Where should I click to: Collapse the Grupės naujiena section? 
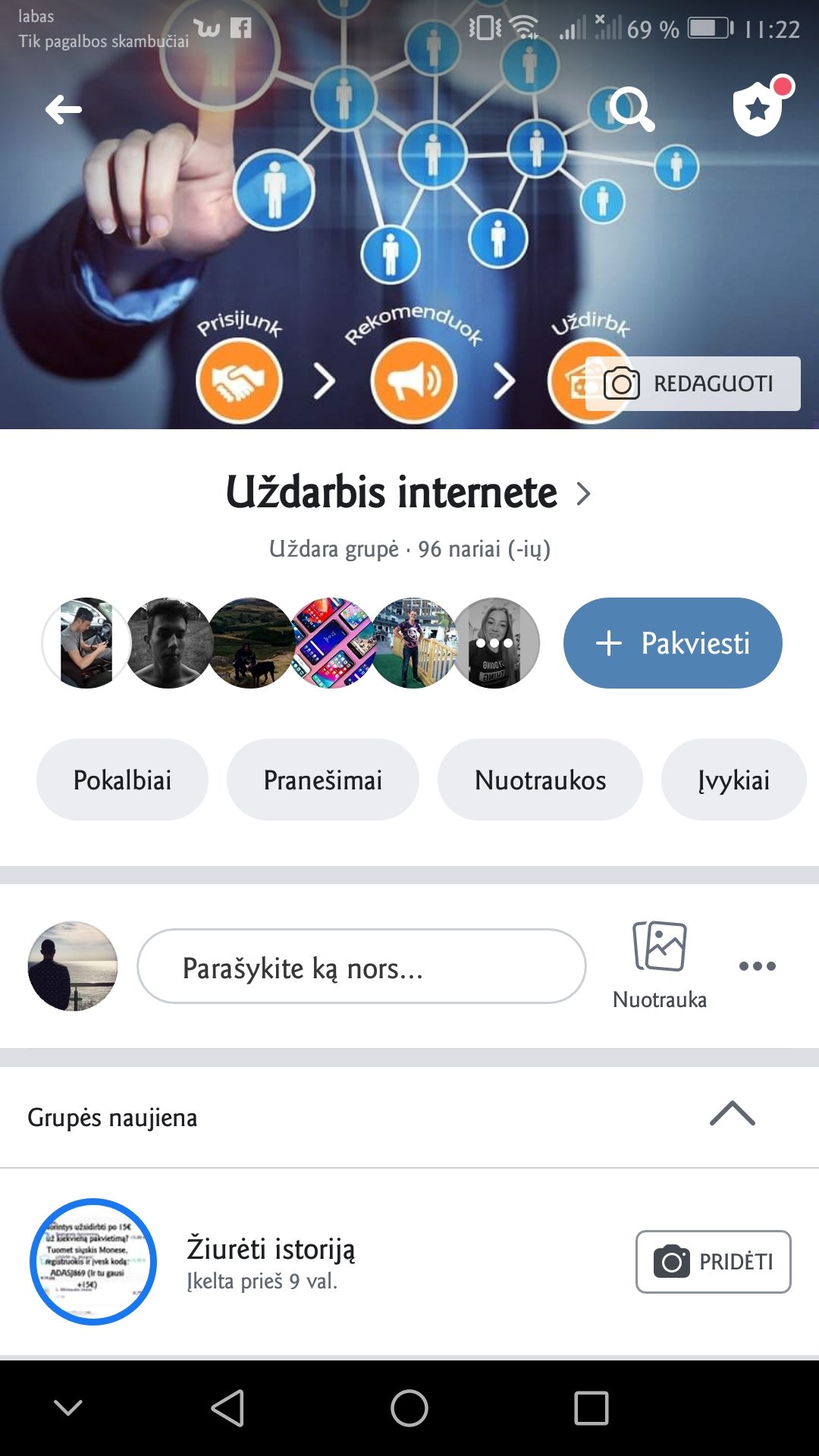[733, 1113]
